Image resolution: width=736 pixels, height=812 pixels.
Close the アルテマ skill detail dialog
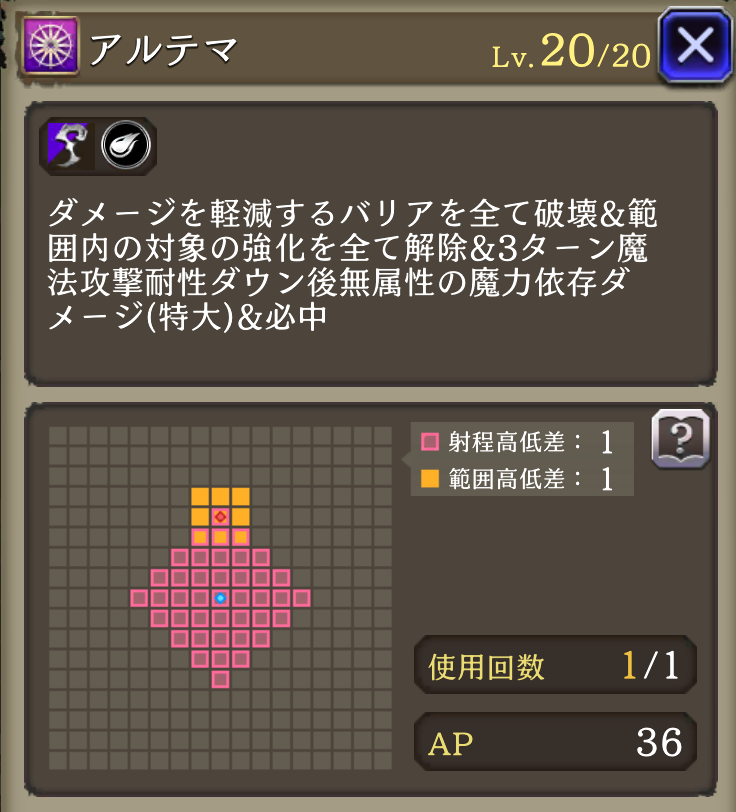point(695,45)
